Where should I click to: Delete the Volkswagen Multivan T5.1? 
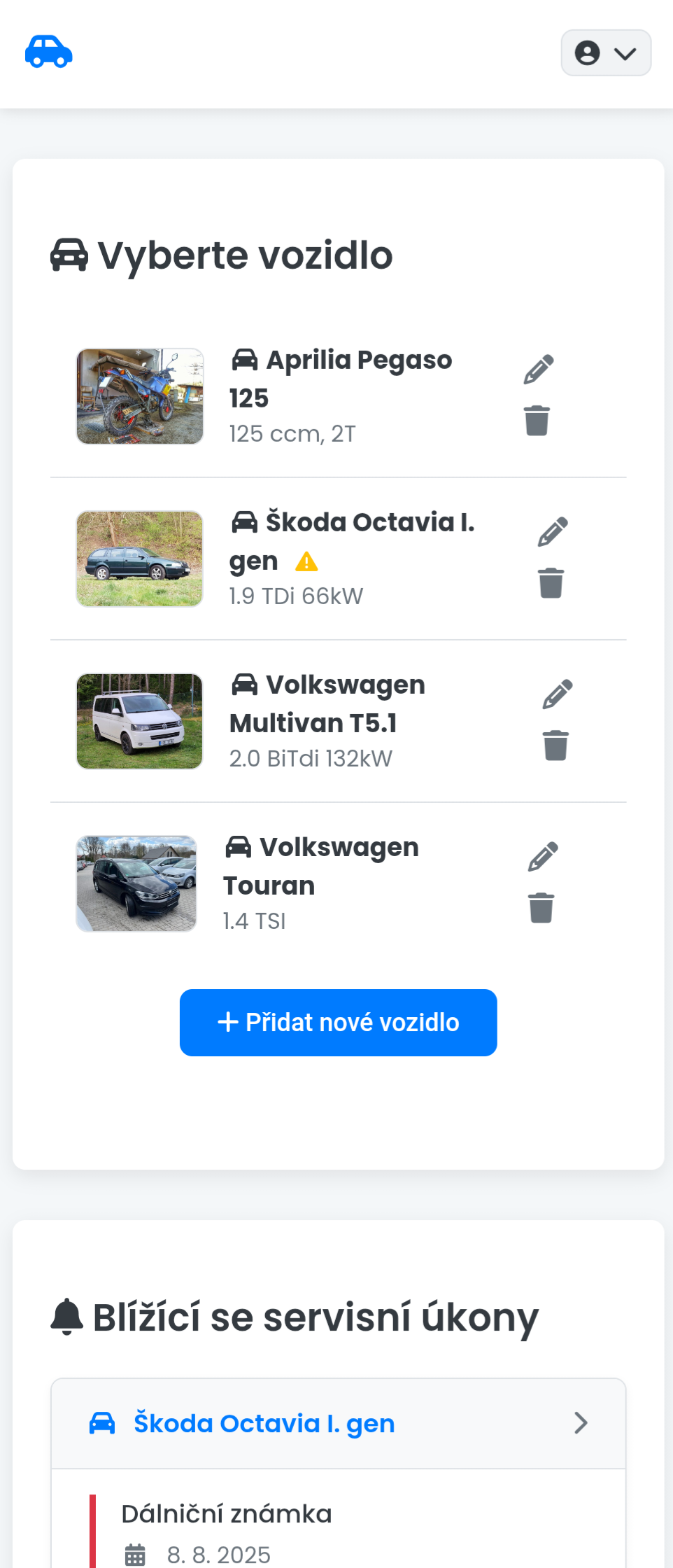(555, 746)
